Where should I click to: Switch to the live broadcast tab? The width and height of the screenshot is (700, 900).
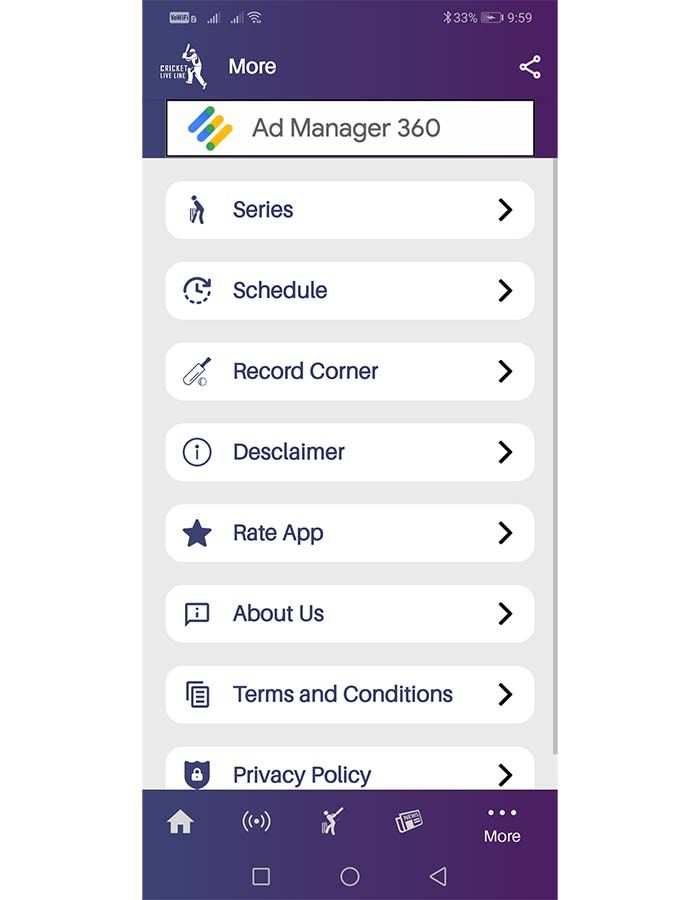point(256,822)
